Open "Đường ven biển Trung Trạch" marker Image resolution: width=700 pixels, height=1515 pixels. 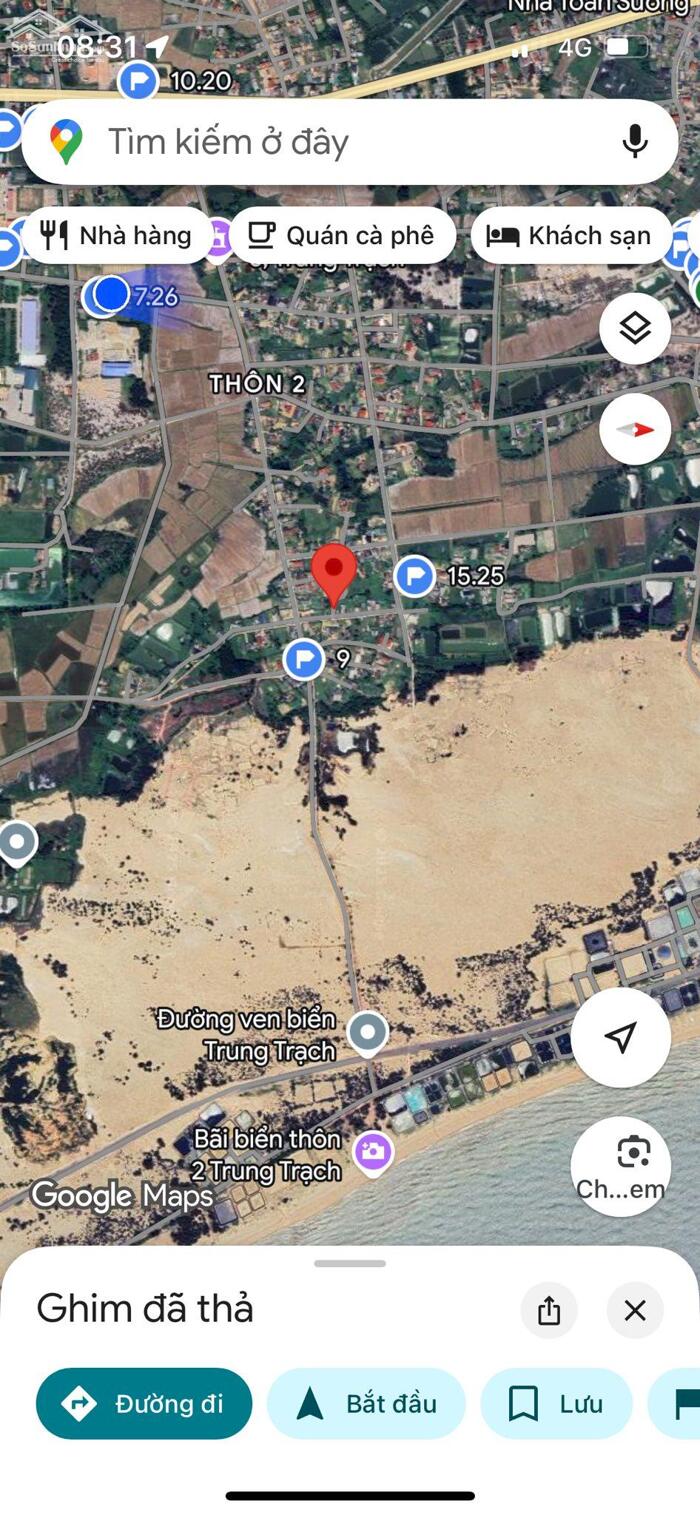coord(368,1030)
